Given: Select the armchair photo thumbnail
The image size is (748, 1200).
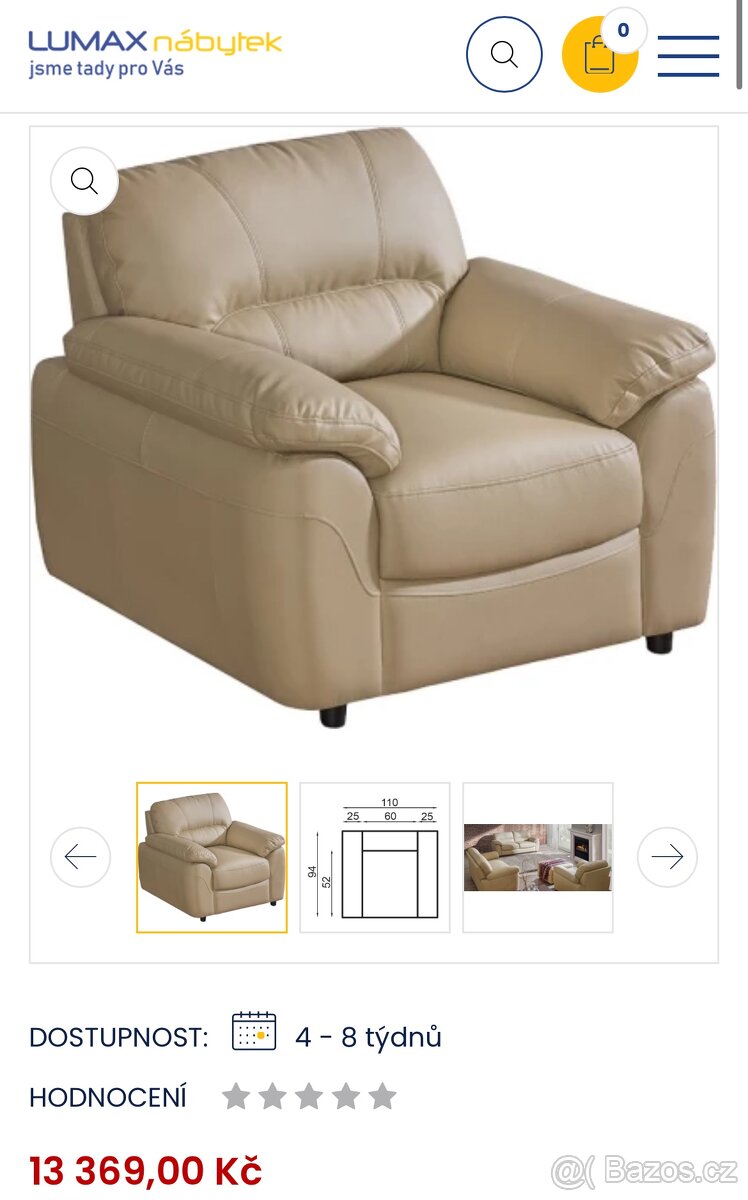Looking at the screenshot, I should click(x=212, y=857).
